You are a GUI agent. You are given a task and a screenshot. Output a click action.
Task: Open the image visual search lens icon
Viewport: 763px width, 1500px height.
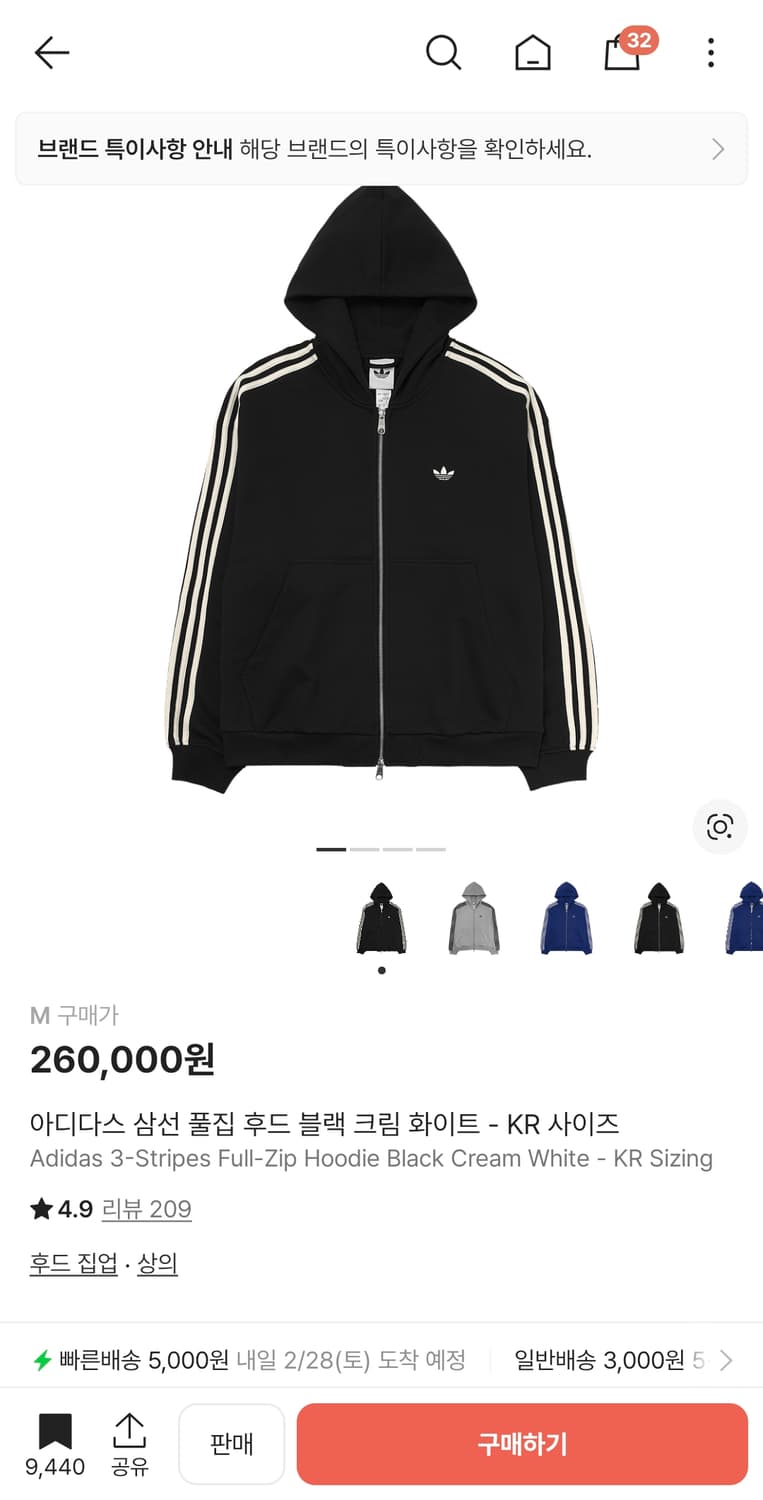720,828
